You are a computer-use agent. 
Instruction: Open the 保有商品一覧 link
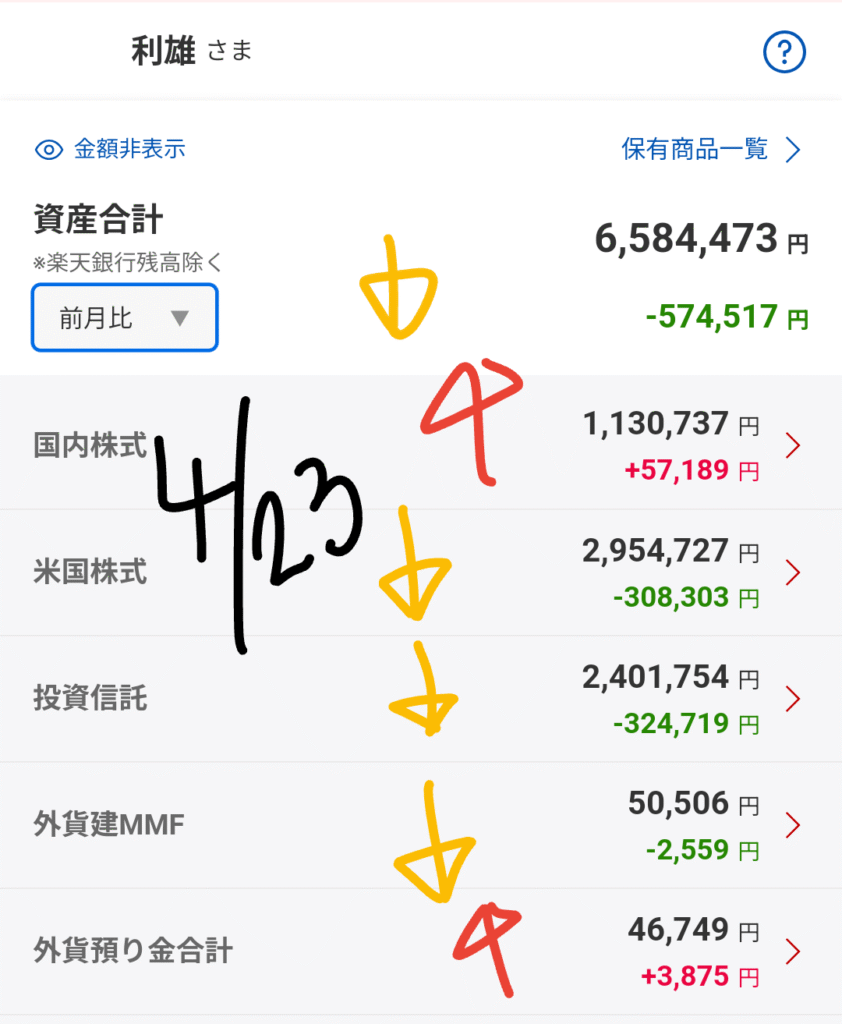[x=710, y=150]
